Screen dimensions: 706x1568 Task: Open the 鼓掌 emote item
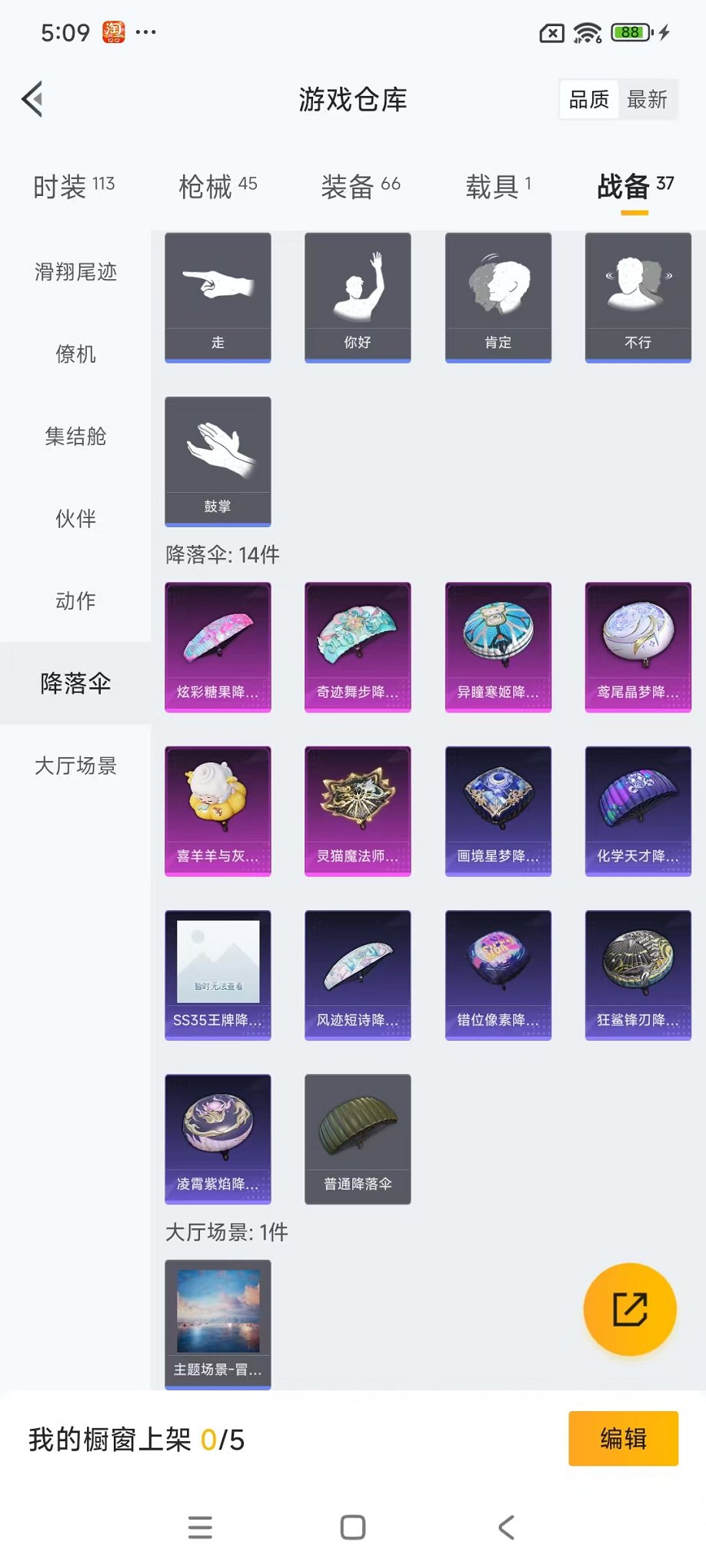pyautogui.click(x=218, y=461)
